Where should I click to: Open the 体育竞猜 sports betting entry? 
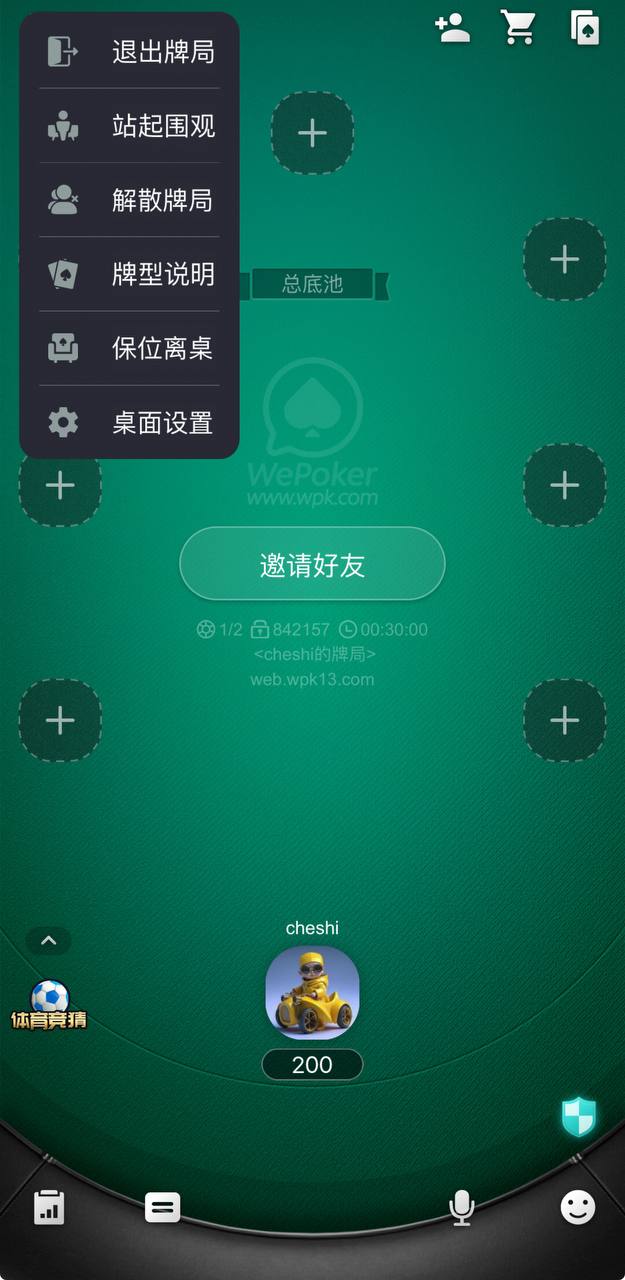[x=49, y=1005]
